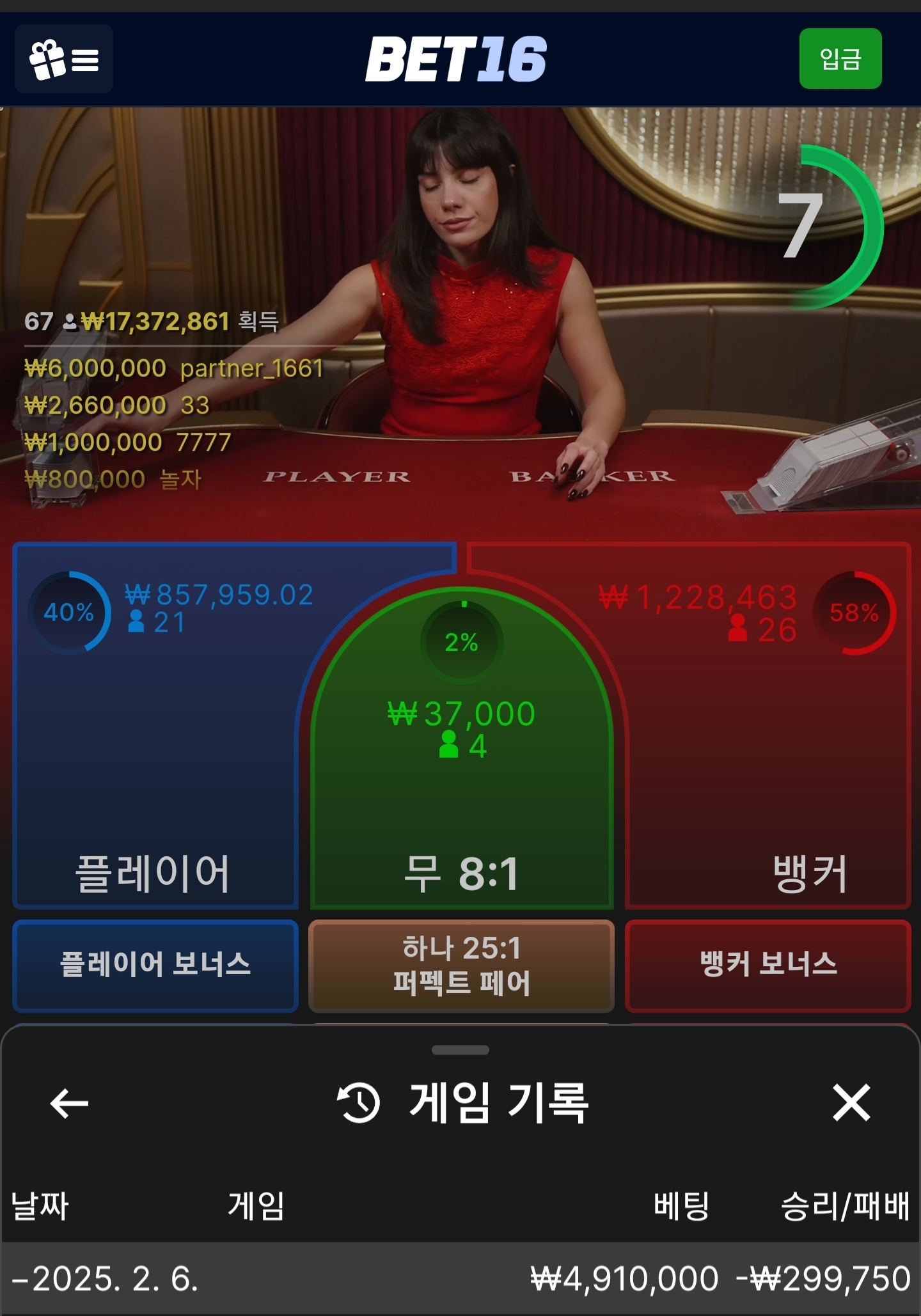Tap the green 입금 deposit button
Screen dimensions: 921x1316
840,59
